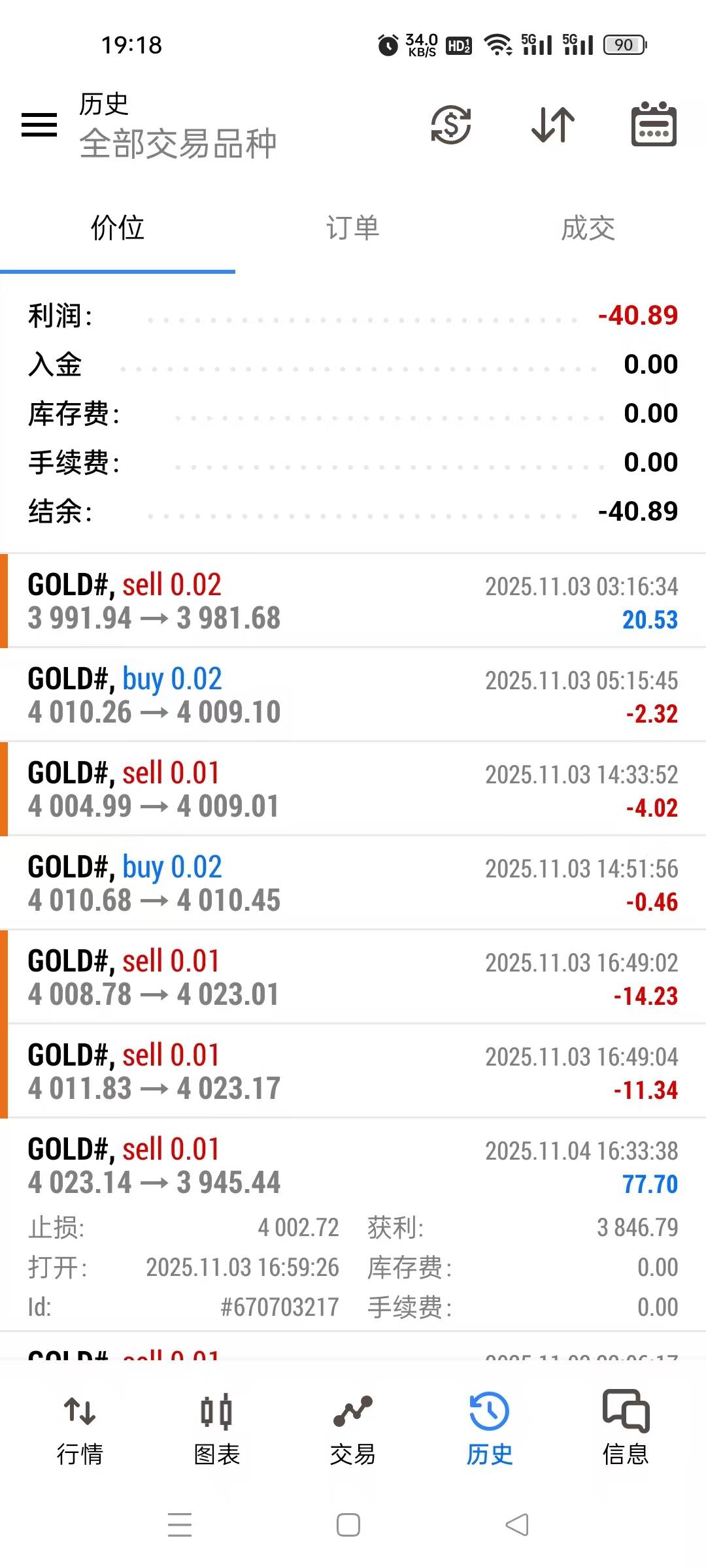
Task: Select the 价位 tab
Action: coord(118,229)
